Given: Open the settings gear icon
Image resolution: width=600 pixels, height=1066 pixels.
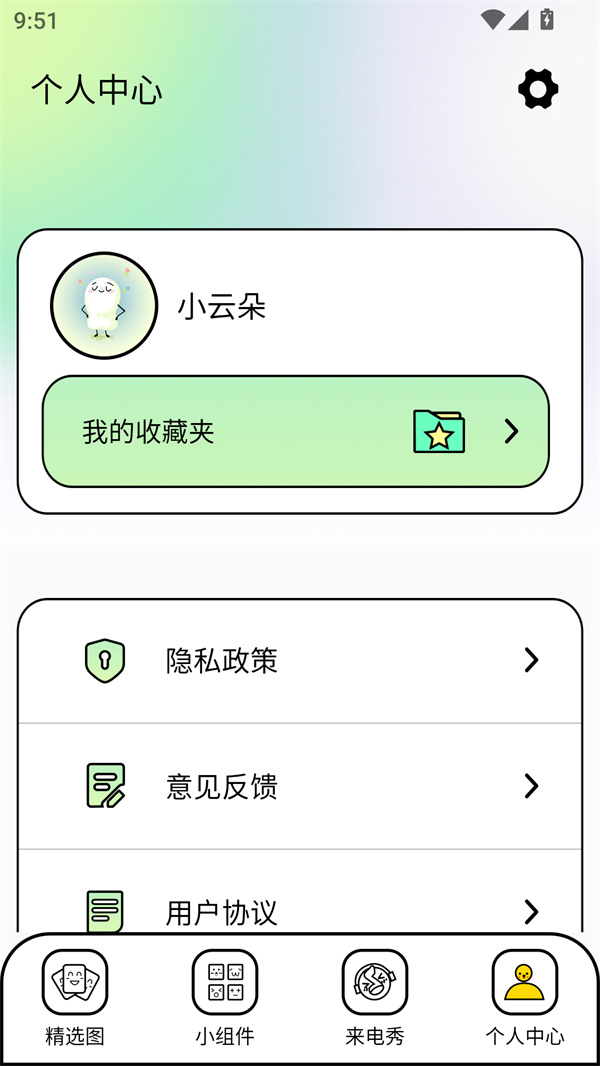Looking at the screenshot, I should coord(538,90).
